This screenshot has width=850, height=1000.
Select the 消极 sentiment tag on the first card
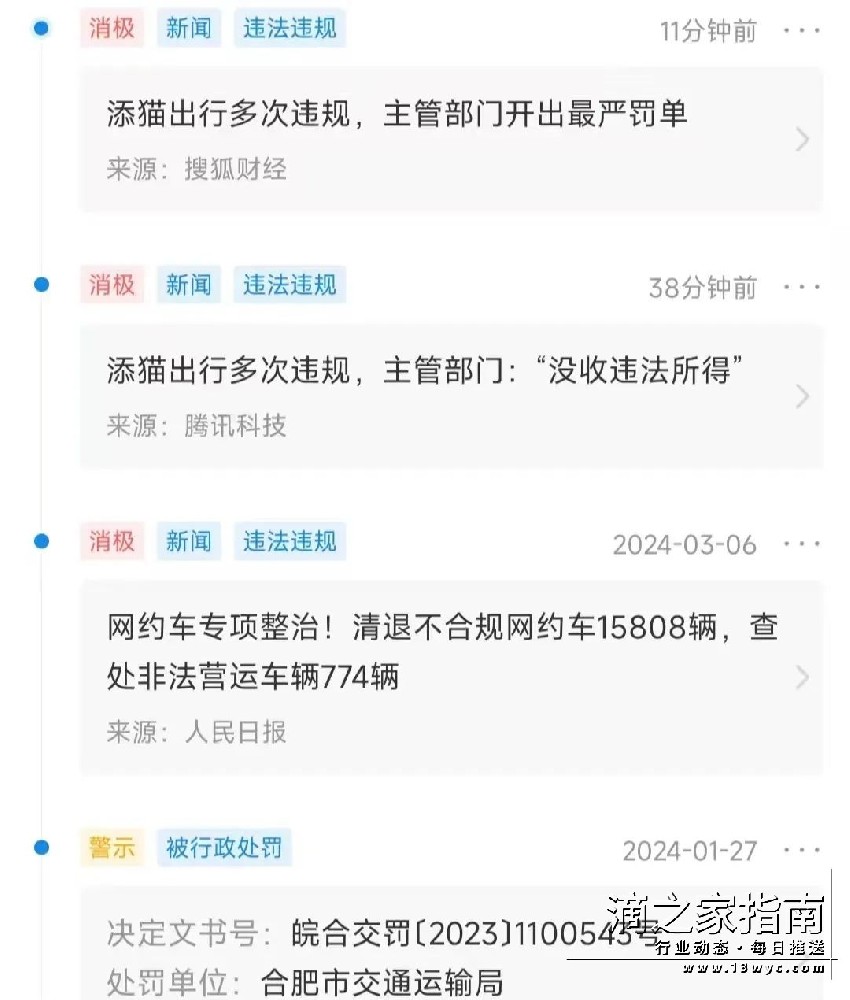click(111, 29)
